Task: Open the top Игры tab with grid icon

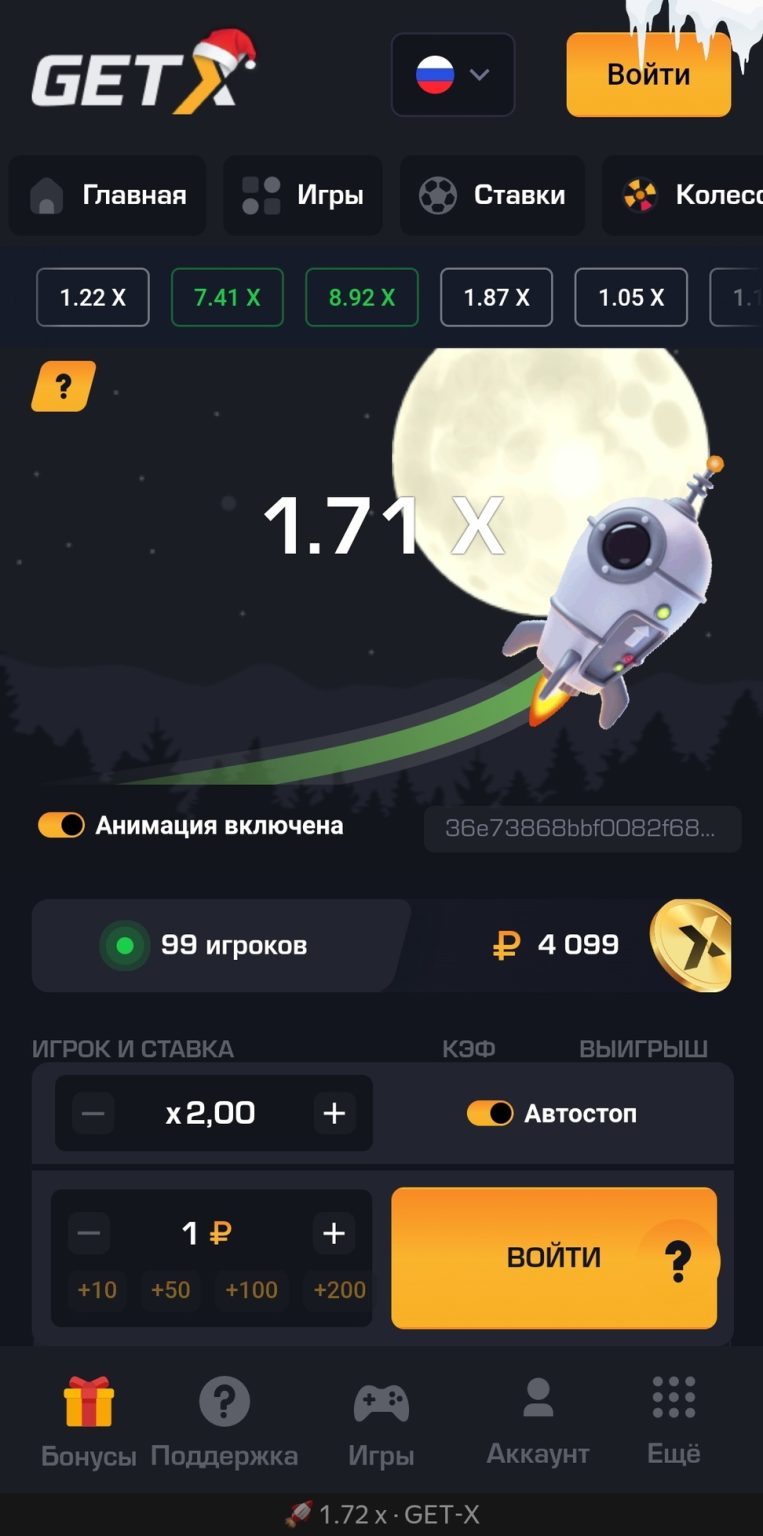Action: [303, 195]
